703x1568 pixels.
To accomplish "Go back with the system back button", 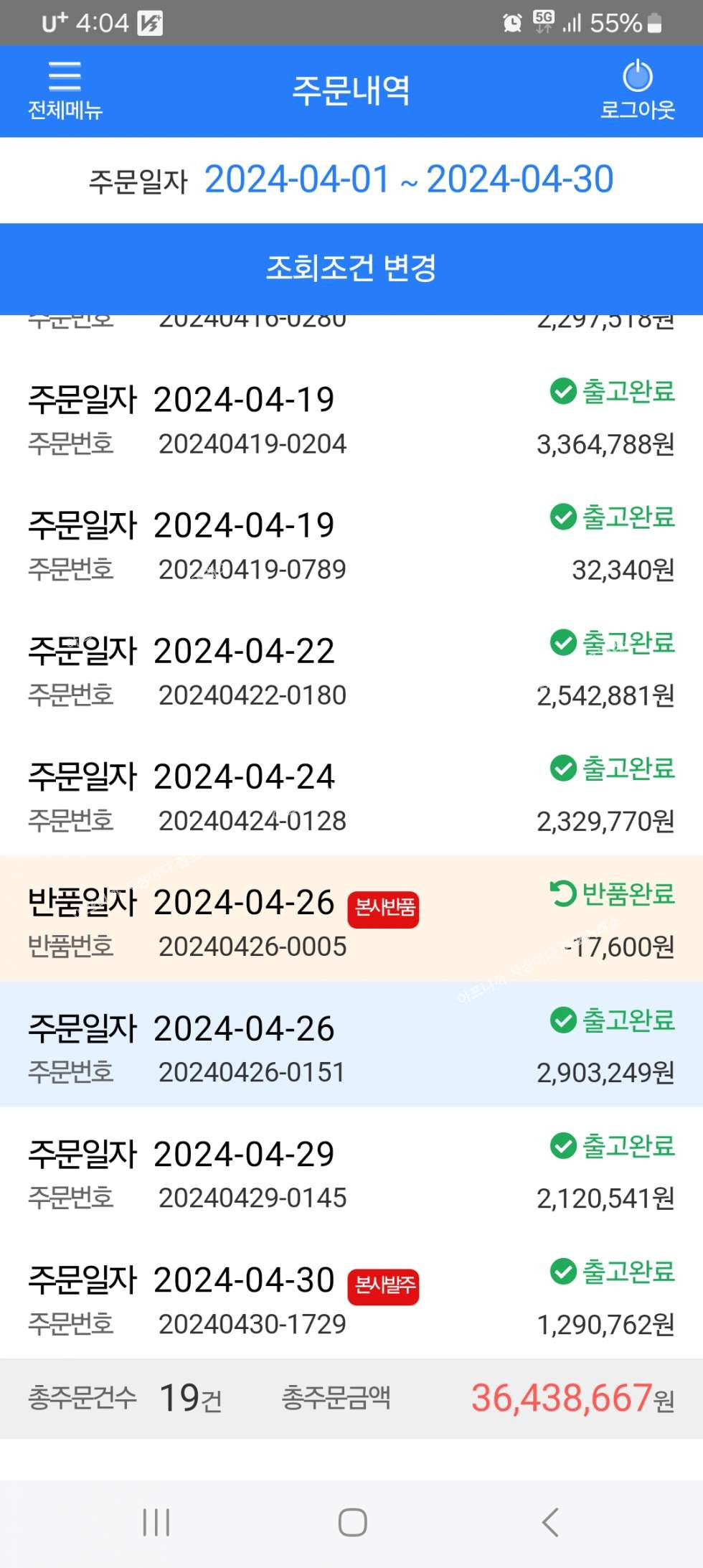I will (550, 1521).
